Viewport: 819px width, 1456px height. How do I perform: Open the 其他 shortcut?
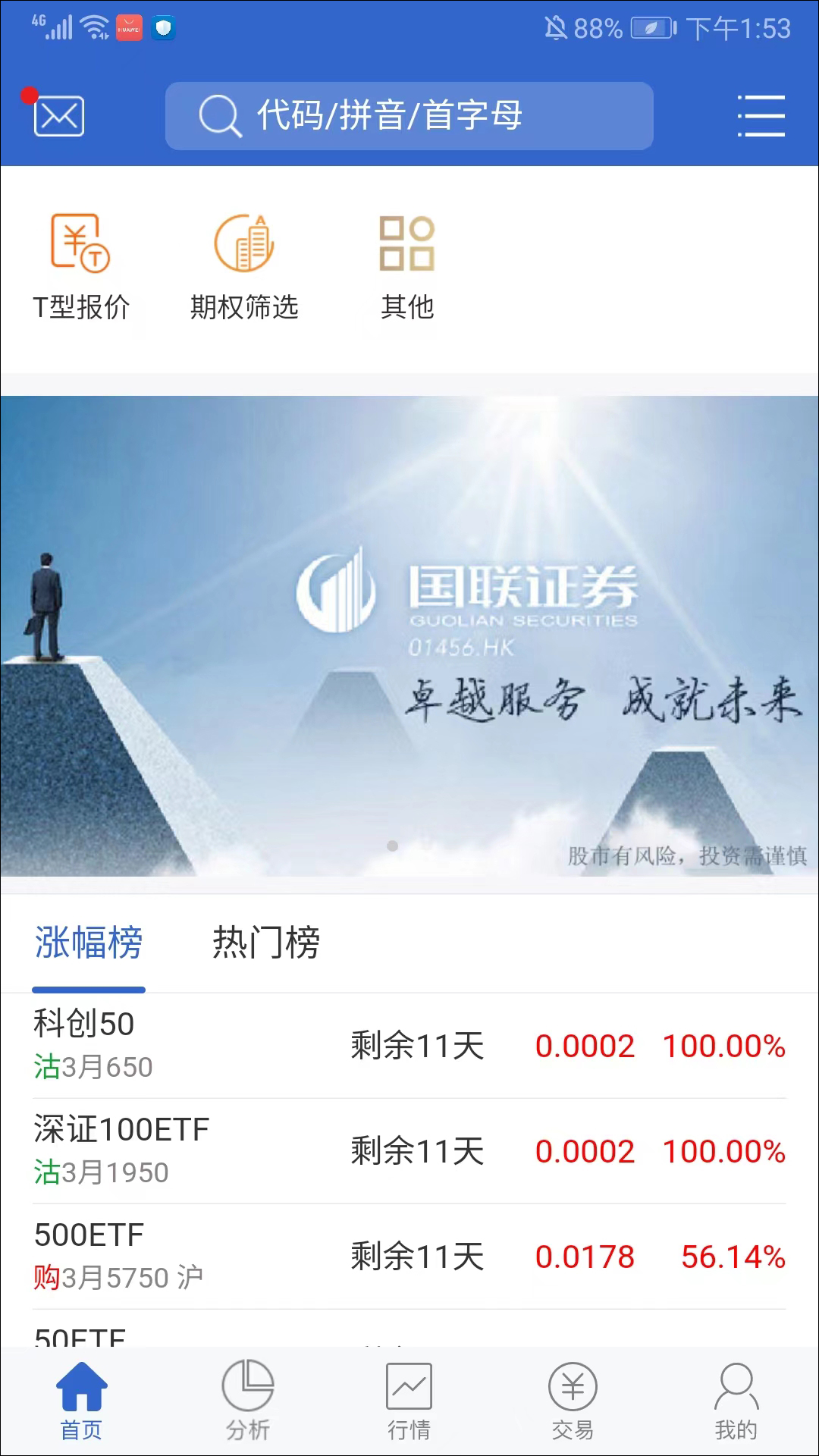coord(407,267)
